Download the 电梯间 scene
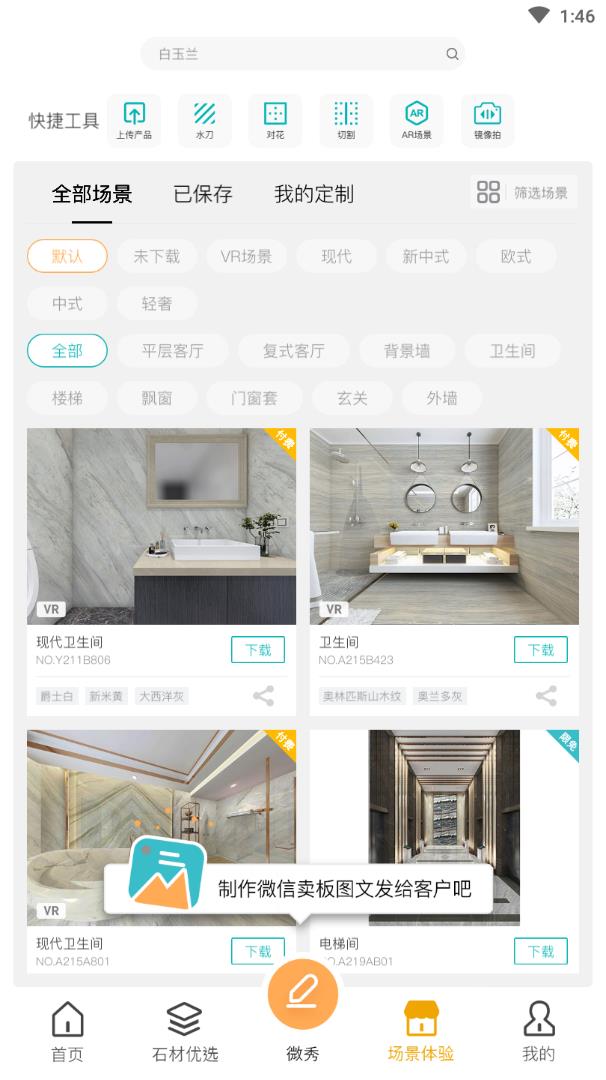Viewport: 606px width, 1080px height. pyautogui.click(x=541, y=951)
